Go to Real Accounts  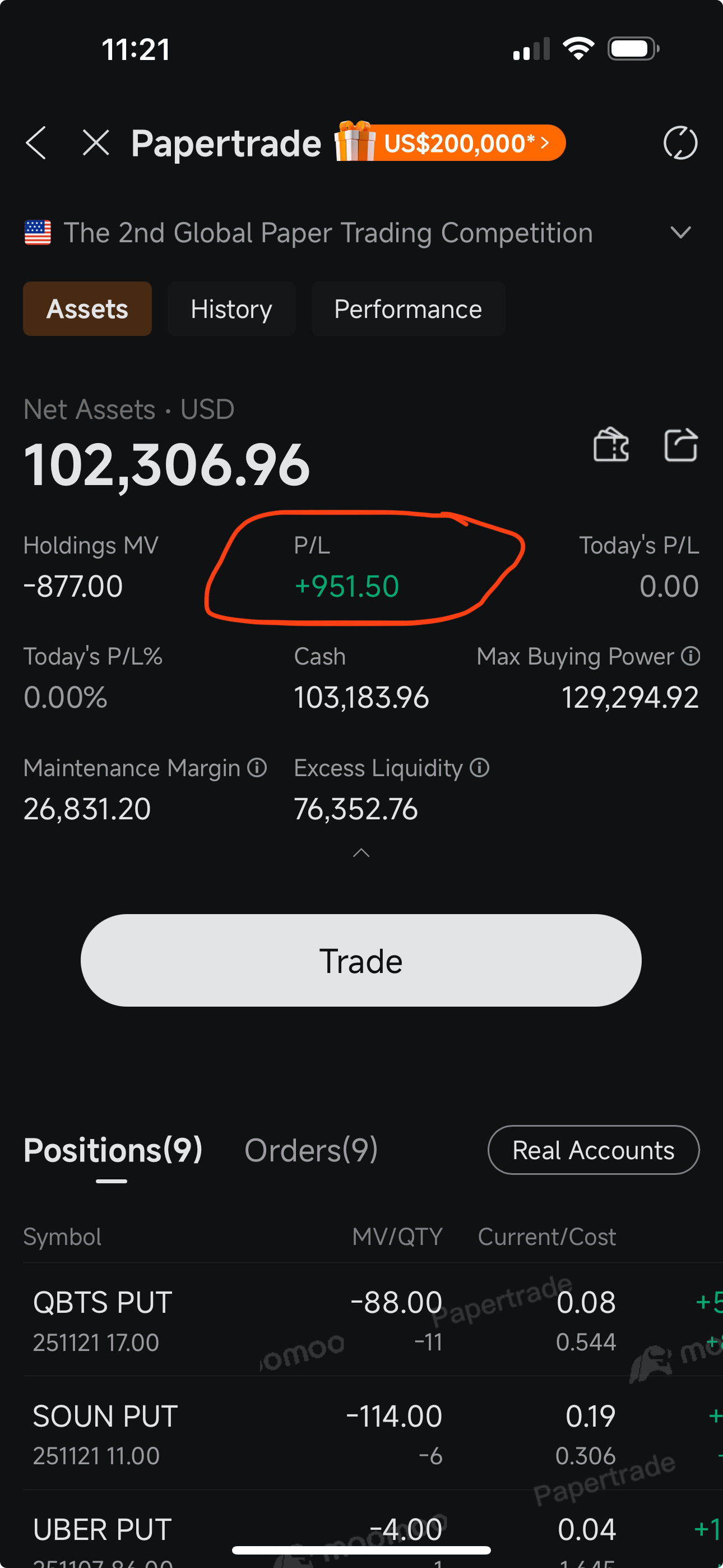pos(594,1150)
